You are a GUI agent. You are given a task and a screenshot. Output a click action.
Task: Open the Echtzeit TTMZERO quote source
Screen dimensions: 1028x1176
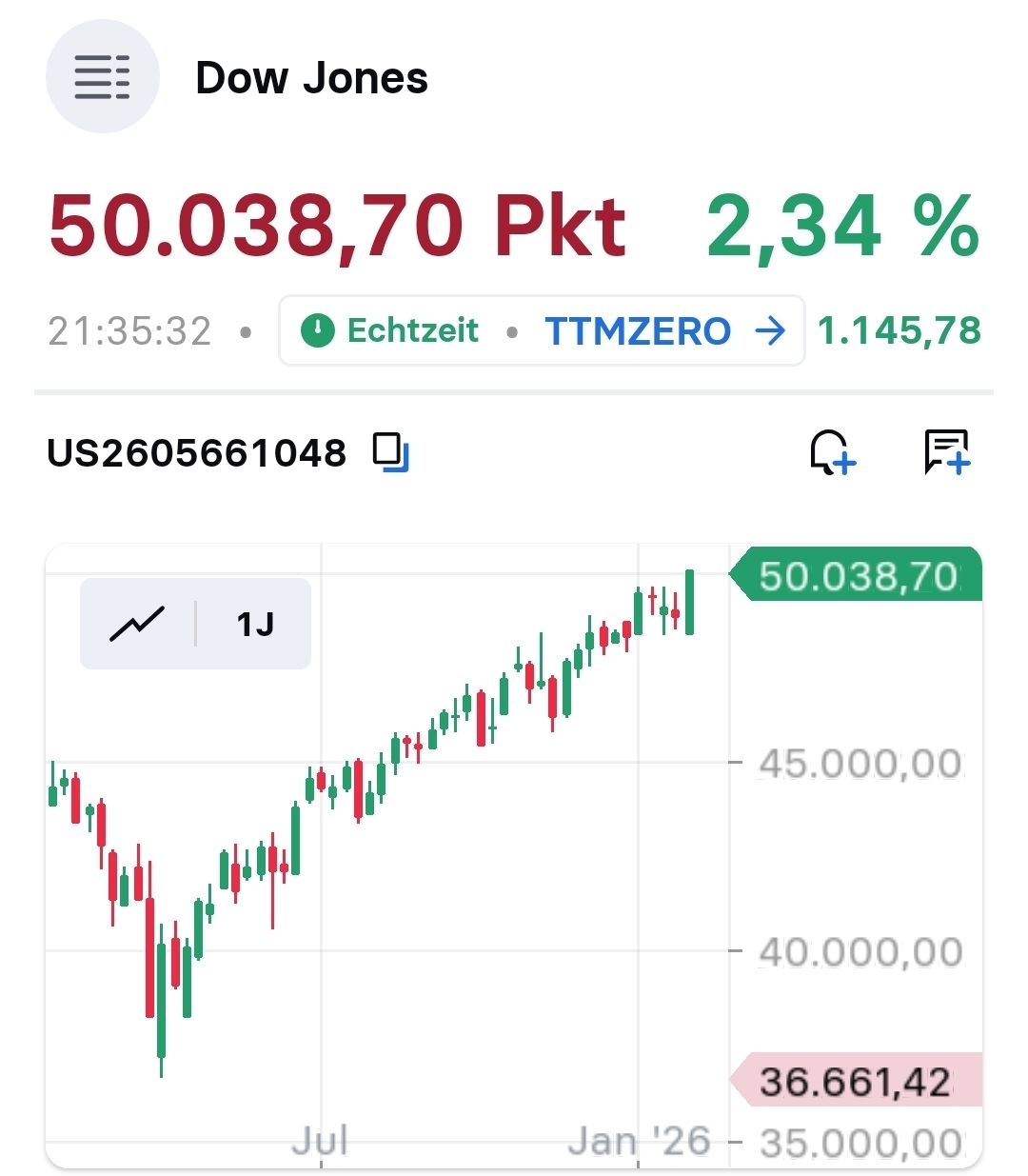542,330
